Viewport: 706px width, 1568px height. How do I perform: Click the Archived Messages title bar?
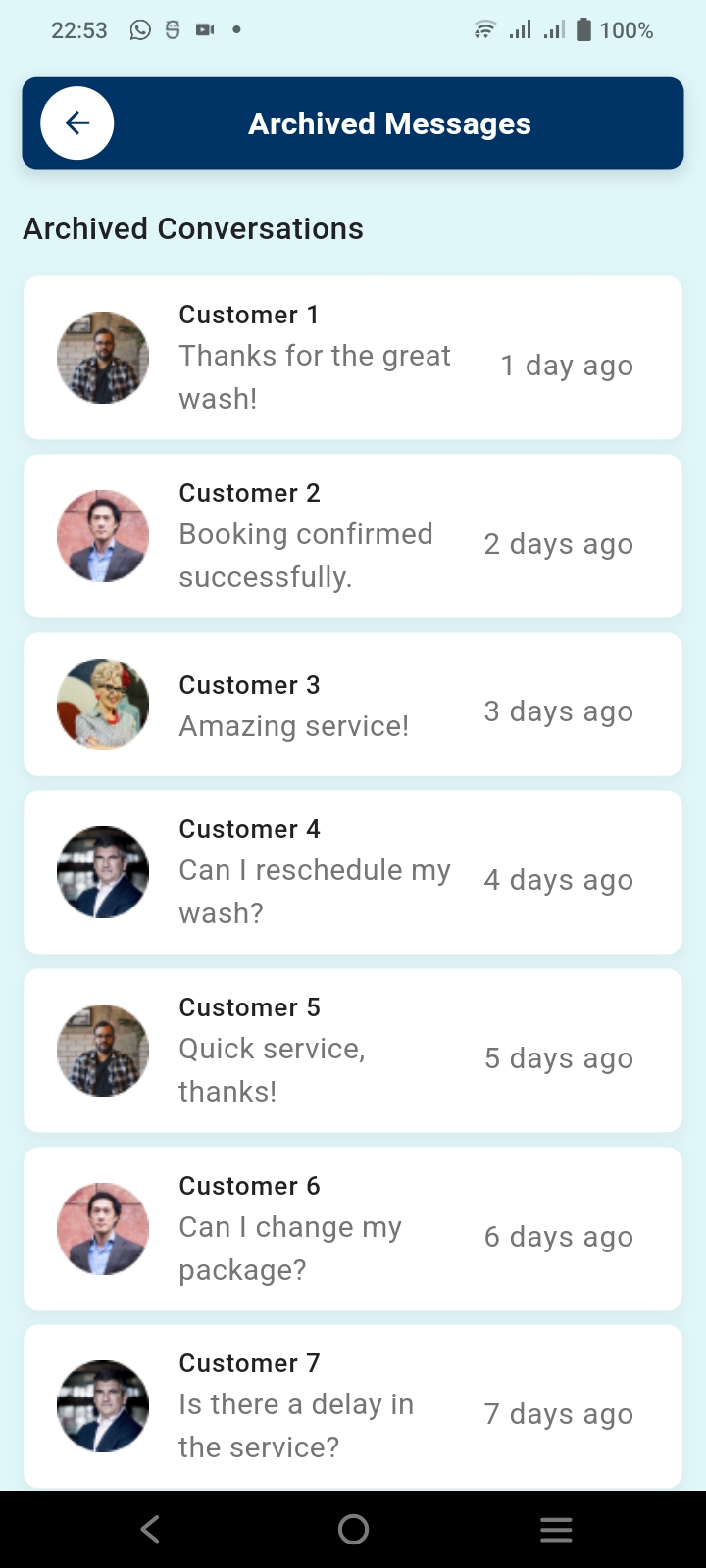[389, 123]
